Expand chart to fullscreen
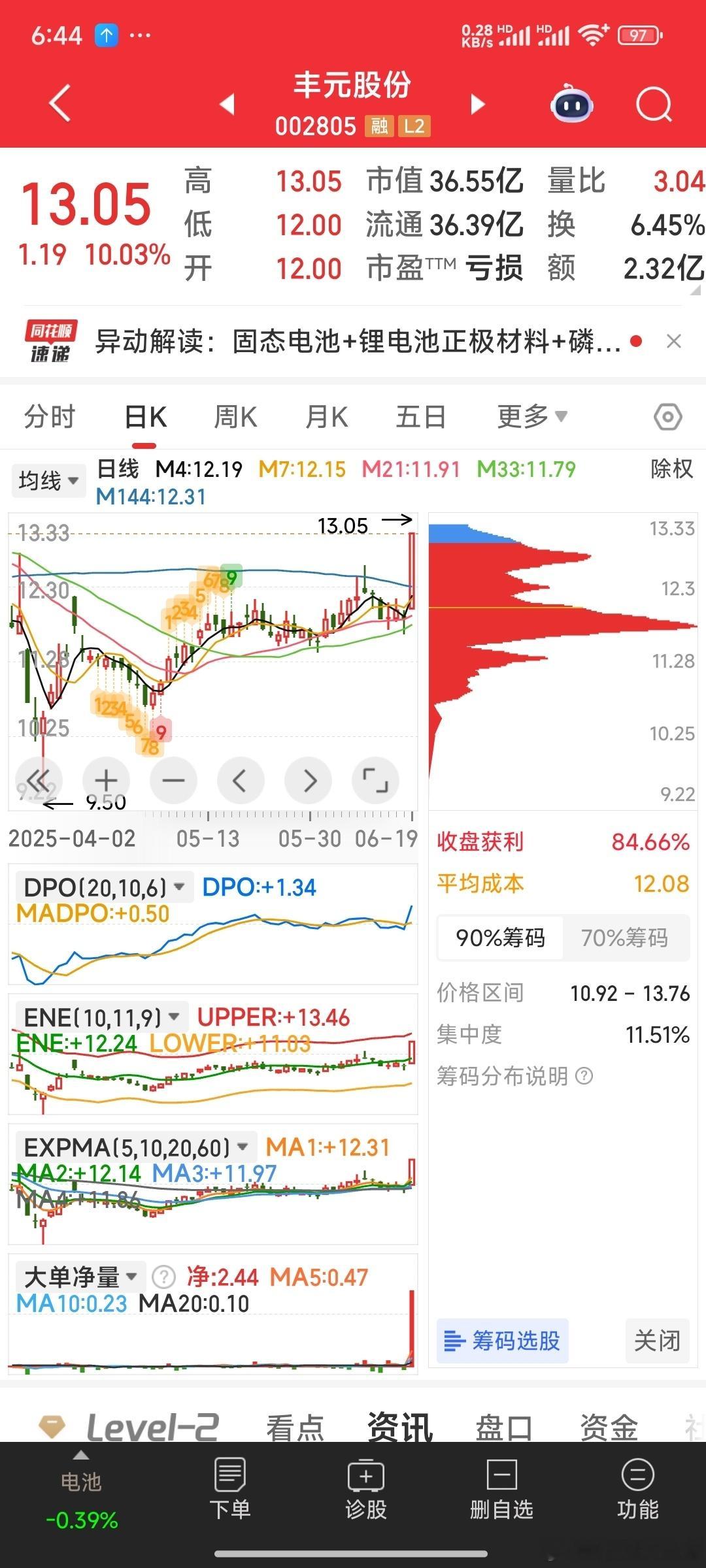706x1568 pixels. tap(375, 780)
